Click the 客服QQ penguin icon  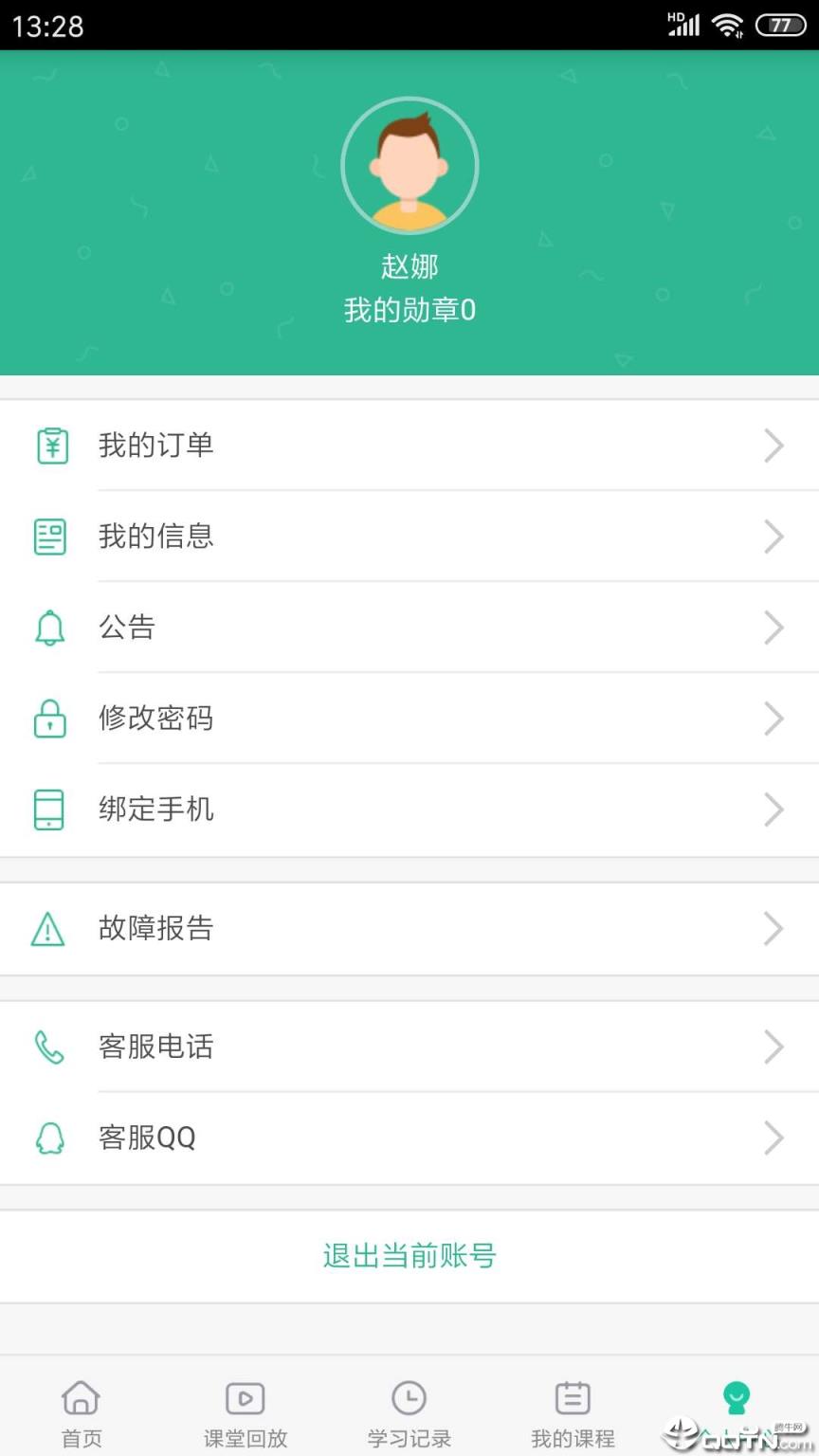[x=50, y=1137]
